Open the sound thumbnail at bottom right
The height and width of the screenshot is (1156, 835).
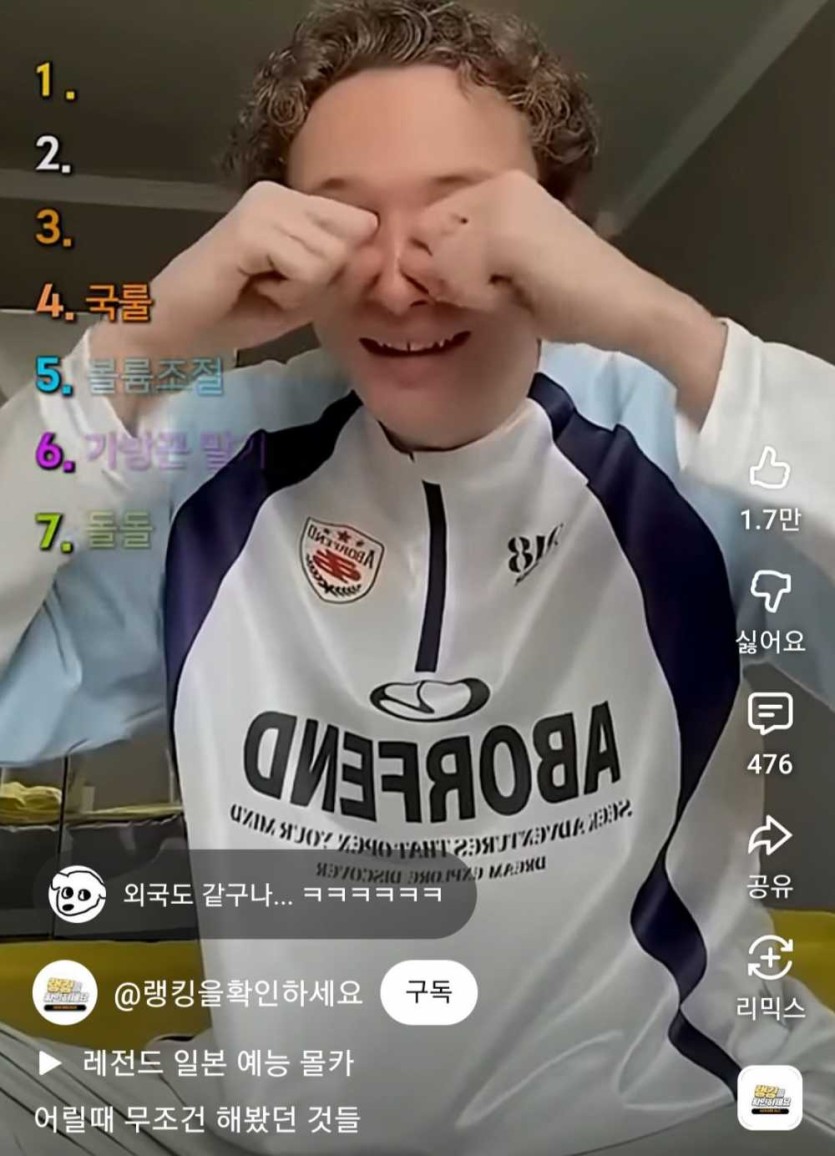click(769, 1097)
